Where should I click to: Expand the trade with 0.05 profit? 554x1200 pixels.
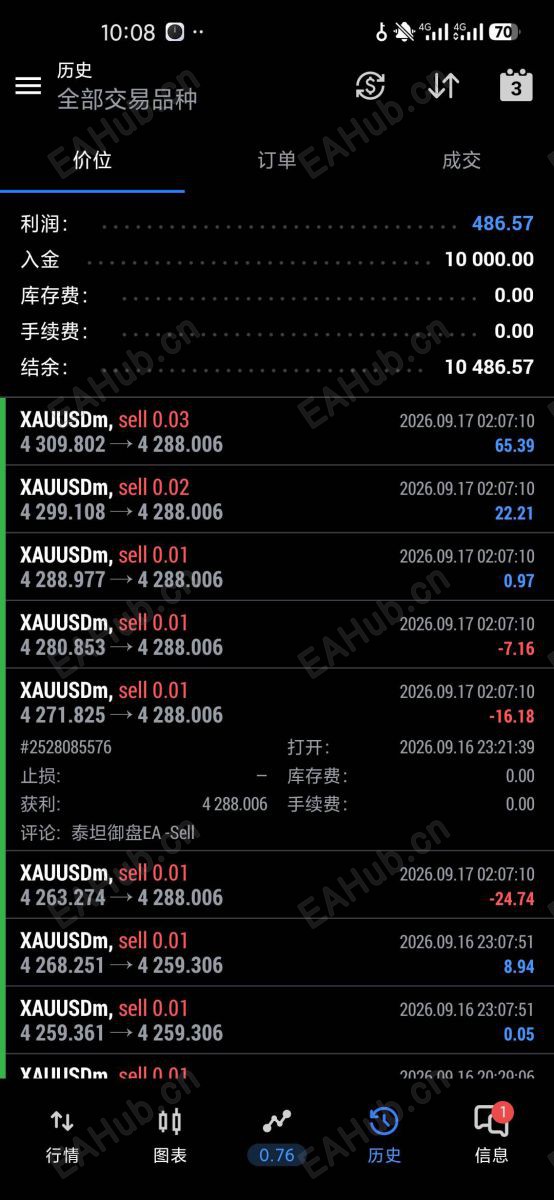pos(277,1020)
